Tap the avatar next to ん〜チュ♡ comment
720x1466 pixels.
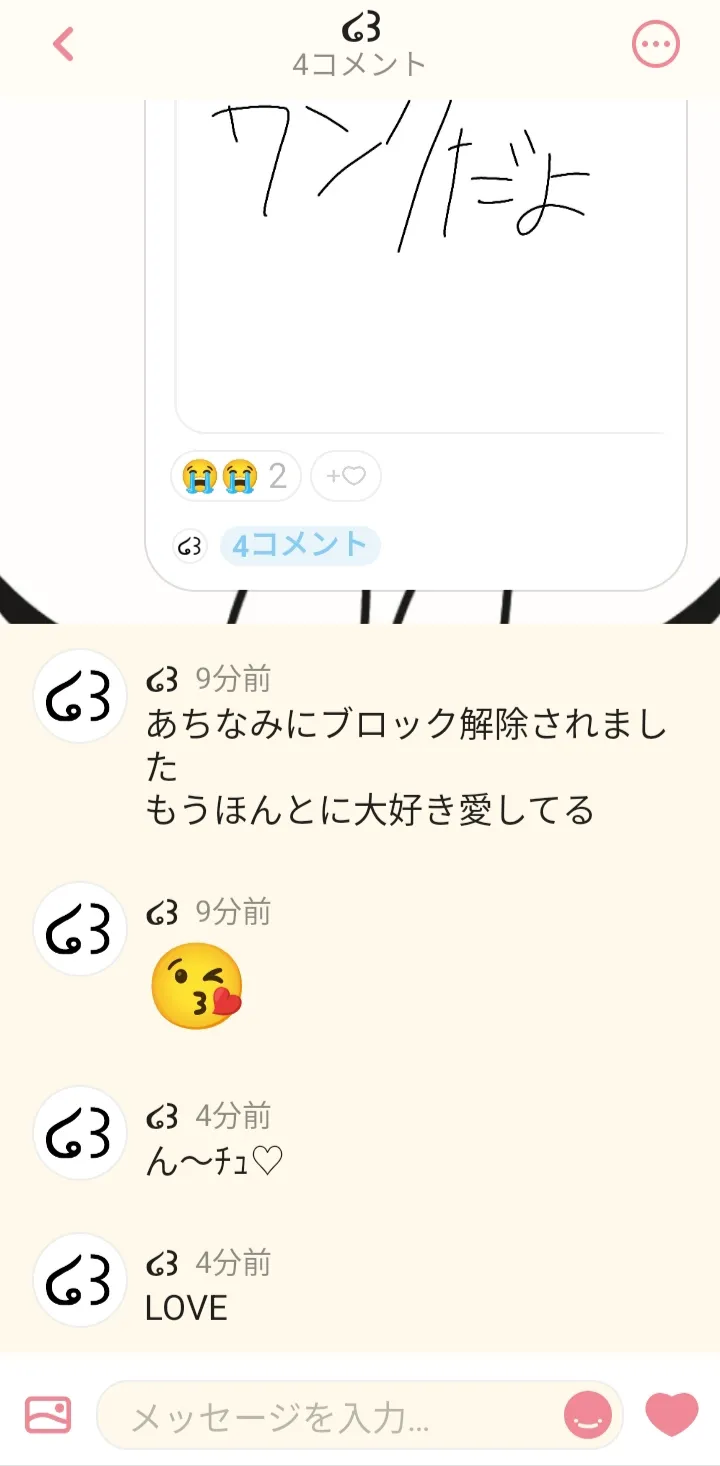(x=80, y=1133)
